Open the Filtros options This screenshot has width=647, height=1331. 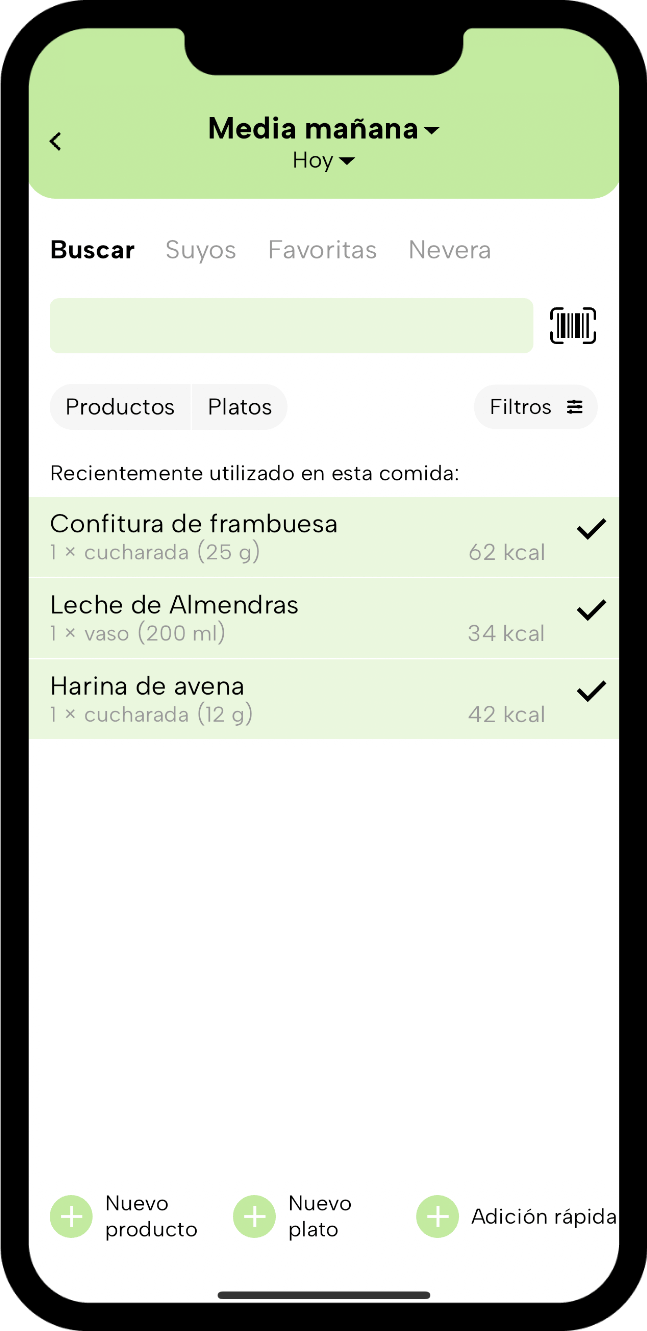tap(536, 407)
